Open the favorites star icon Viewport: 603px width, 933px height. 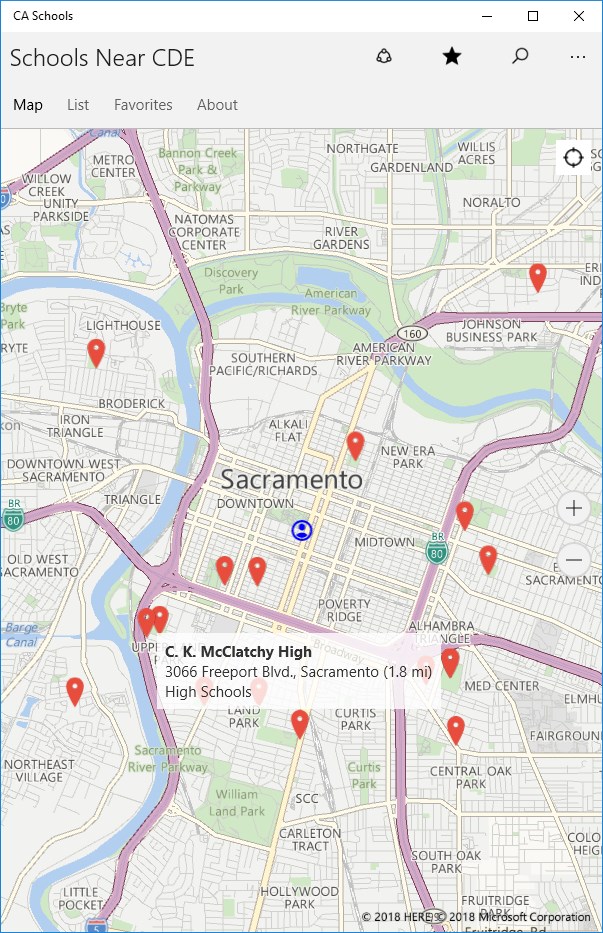pyautogui.click(x=452, y=57)
